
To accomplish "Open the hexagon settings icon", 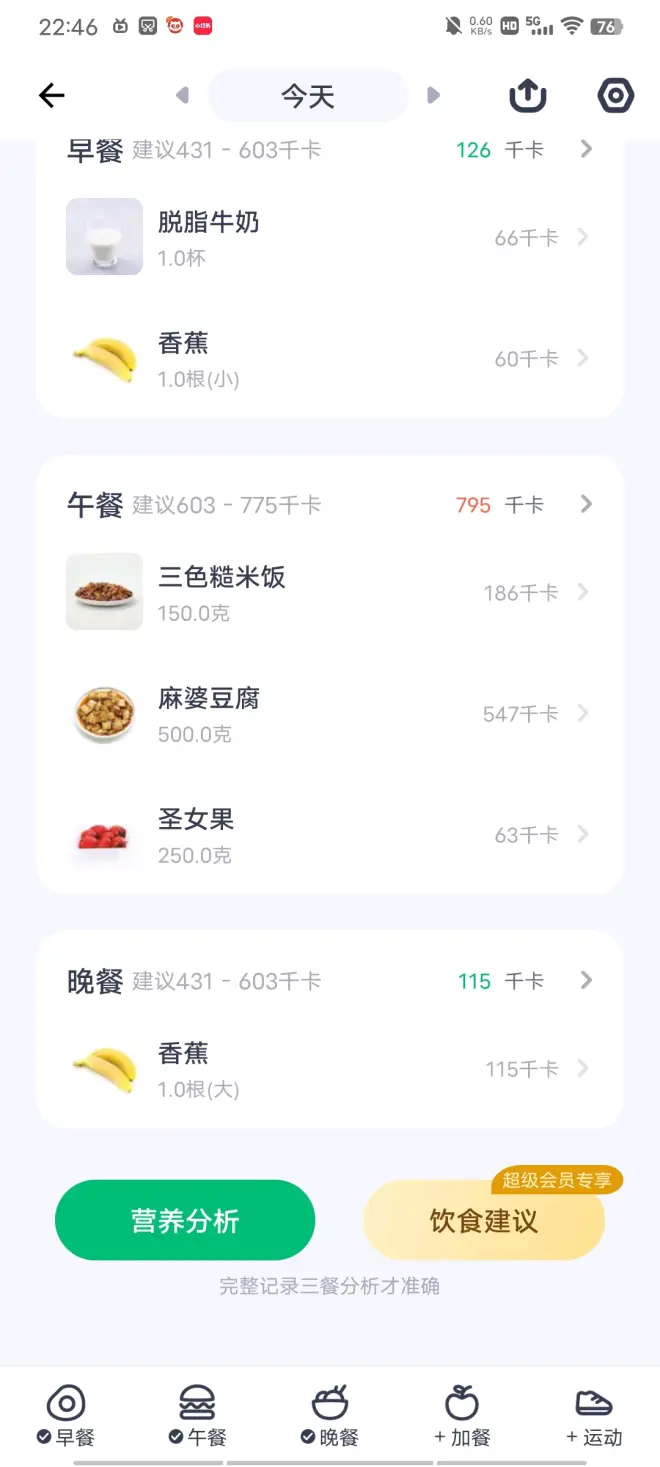I will click(615, 96).
